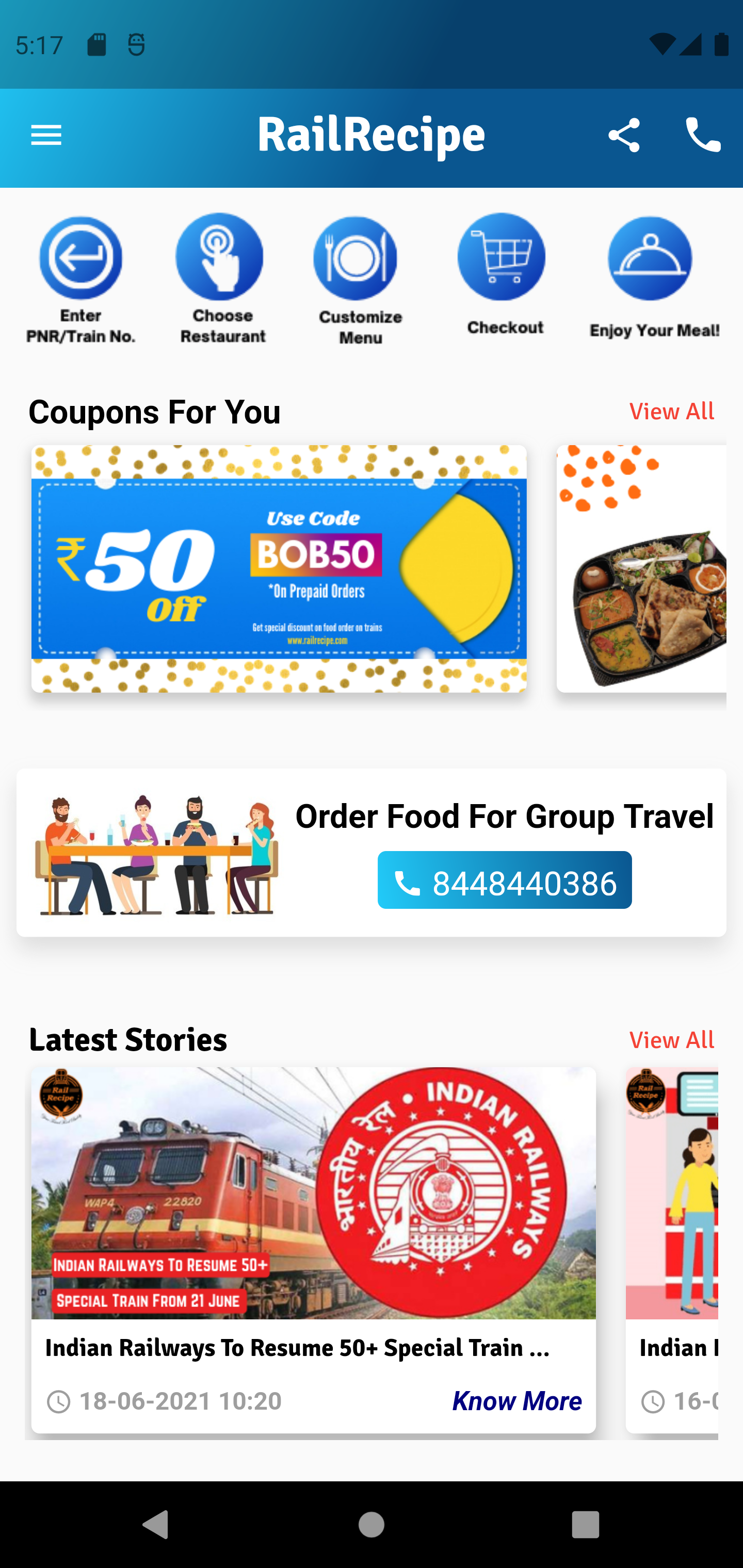Tap Know More on 18-06-2021 story
The height and width of the screenshot is (1568, 743).
(516, 1401)
